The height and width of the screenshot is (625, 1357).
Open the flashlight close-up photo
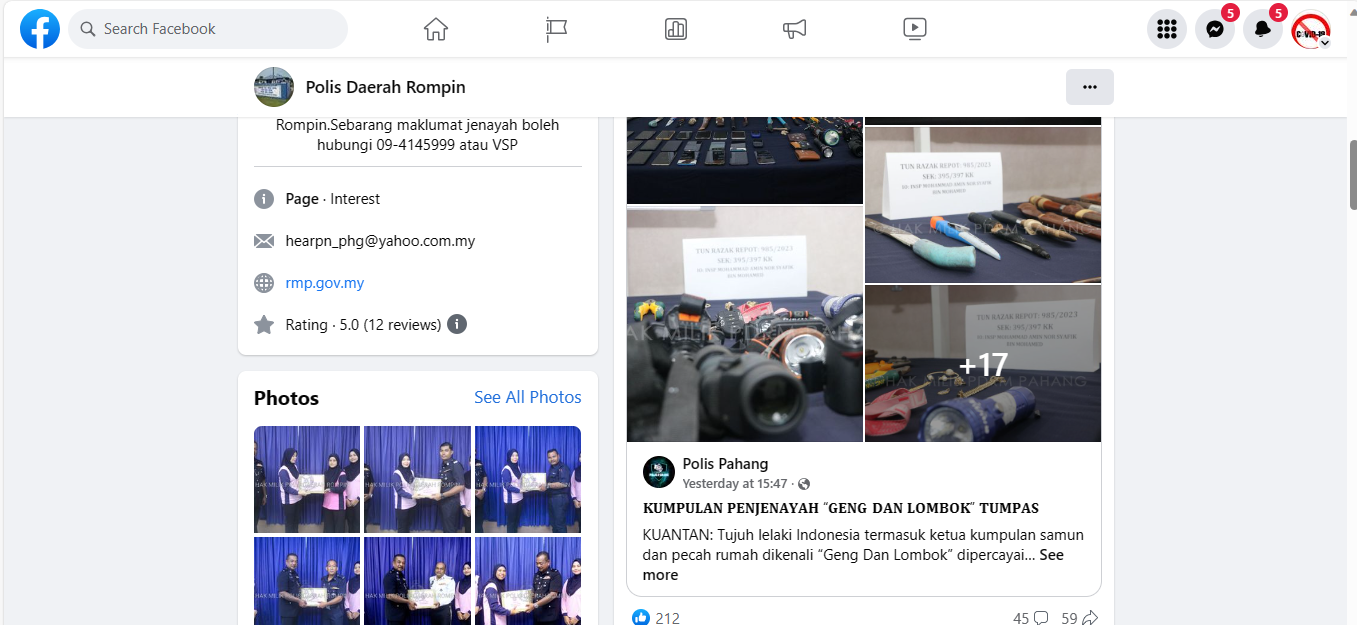[744, 323]
